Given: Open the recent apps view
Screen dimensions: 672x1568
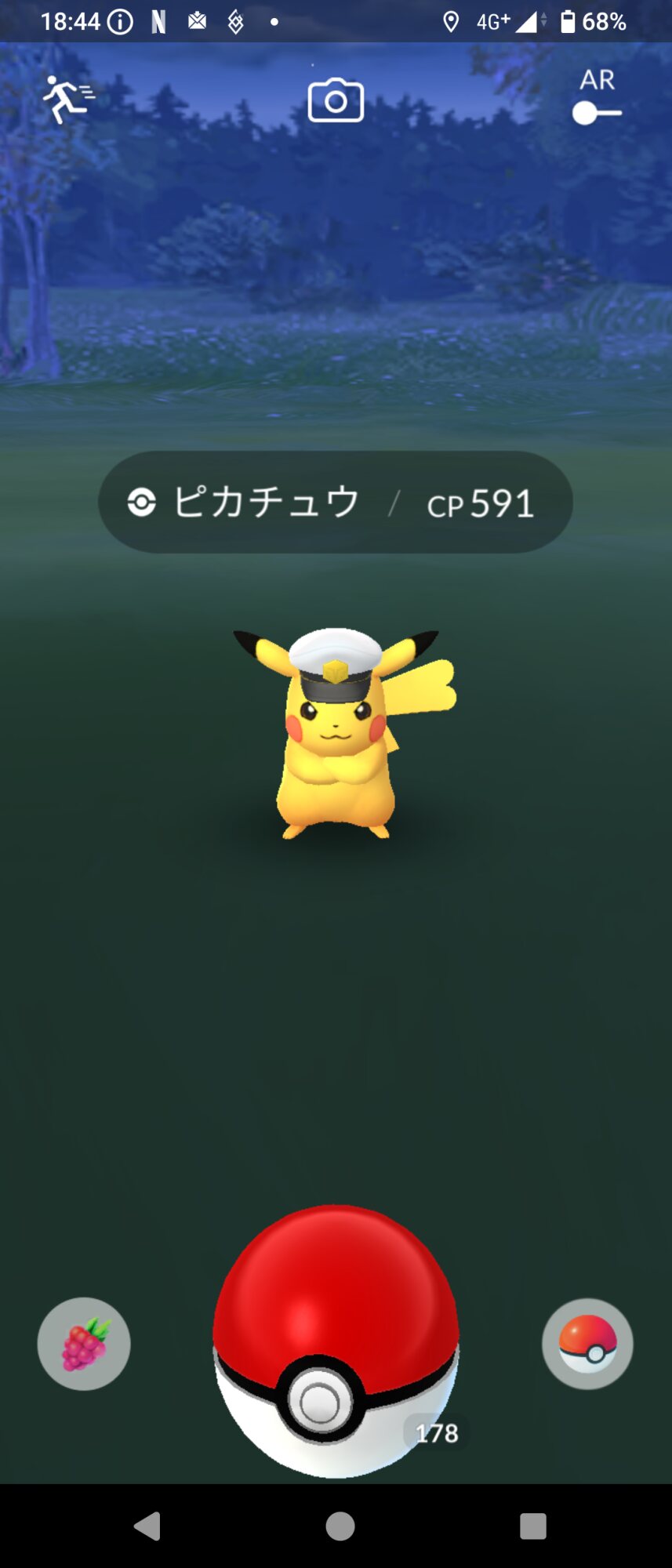Looking at the screenshot, I should tap(532, 1526).
